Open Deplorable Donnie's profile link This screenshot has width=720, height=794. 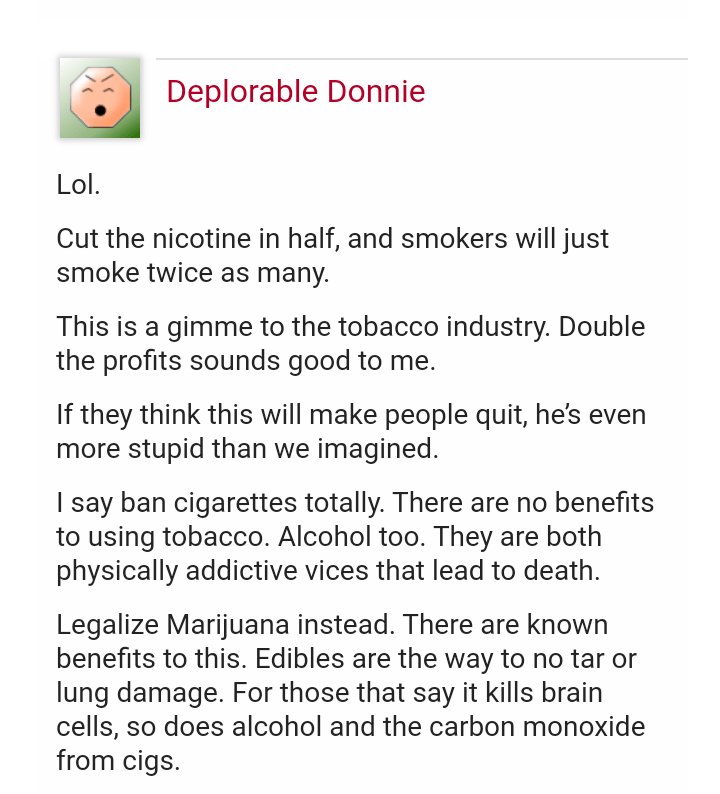295,92
